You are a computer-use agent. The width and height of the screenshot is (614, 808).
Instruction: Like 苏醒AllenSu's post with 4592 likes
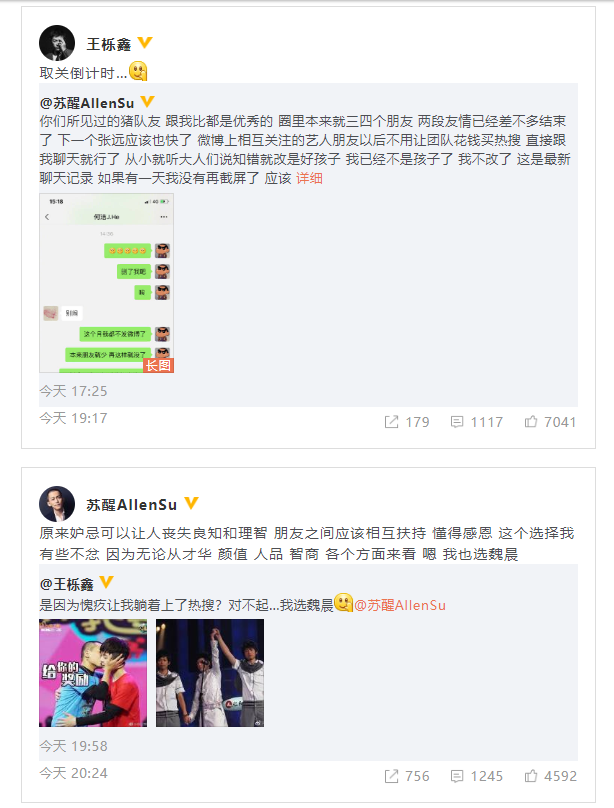click(550, 776)
